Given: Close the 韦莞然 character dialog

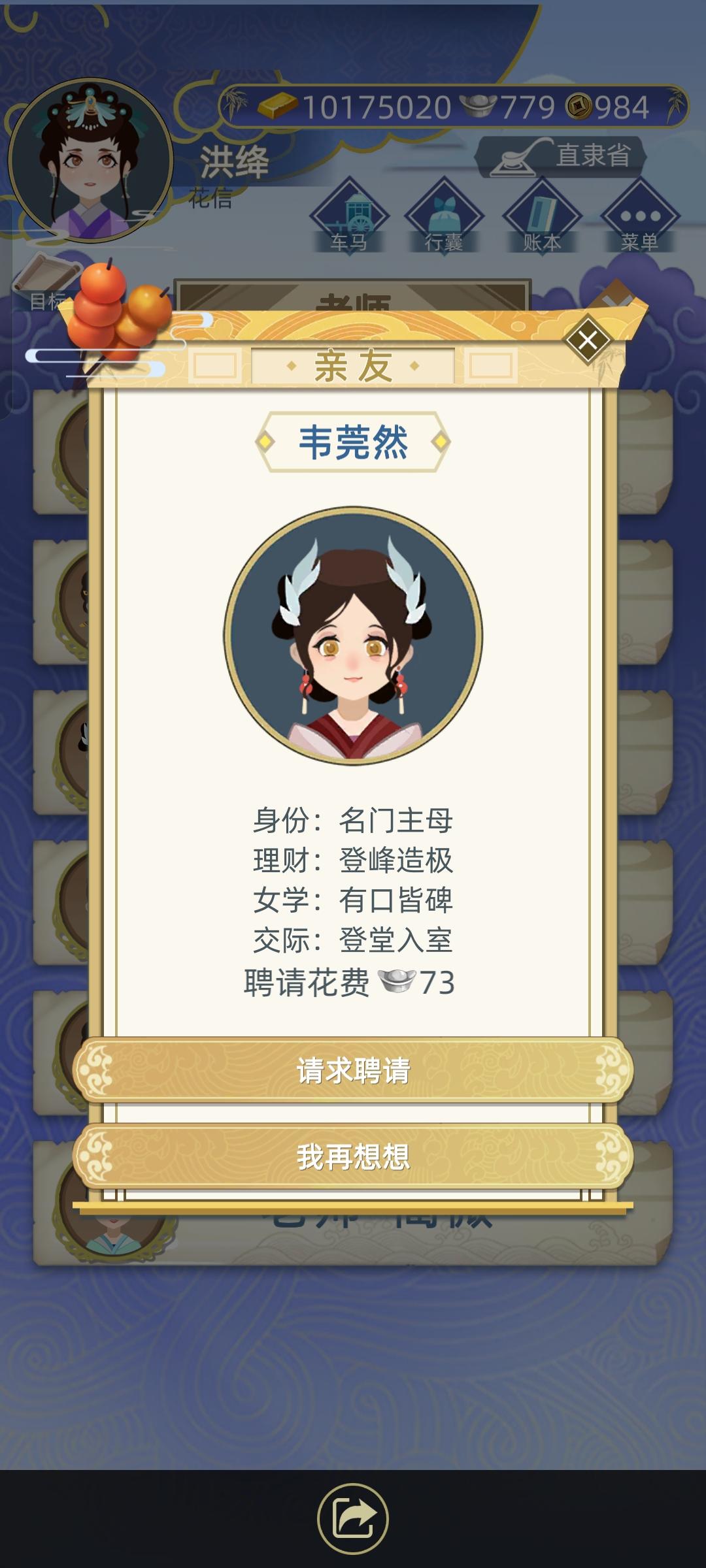Looking at the screenshot, I should pyautogui.click(x=588, y=339).
